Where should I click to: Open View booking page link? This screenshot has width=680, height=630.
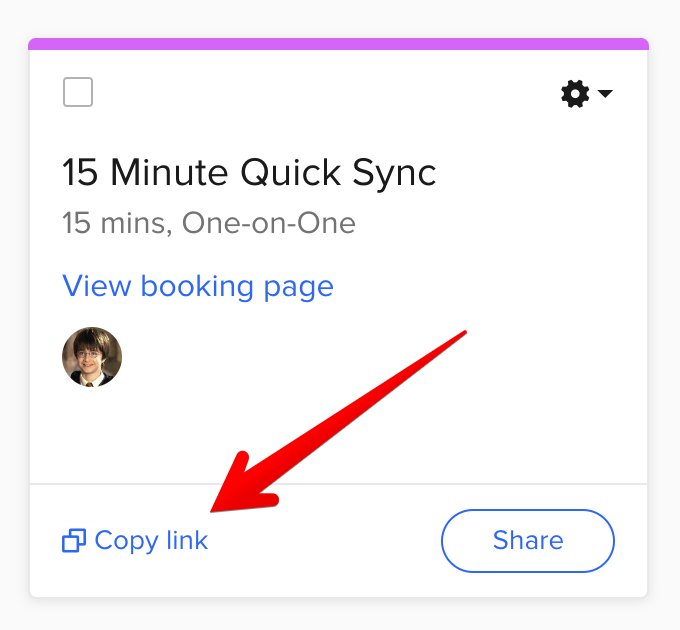tap(198, 286)
